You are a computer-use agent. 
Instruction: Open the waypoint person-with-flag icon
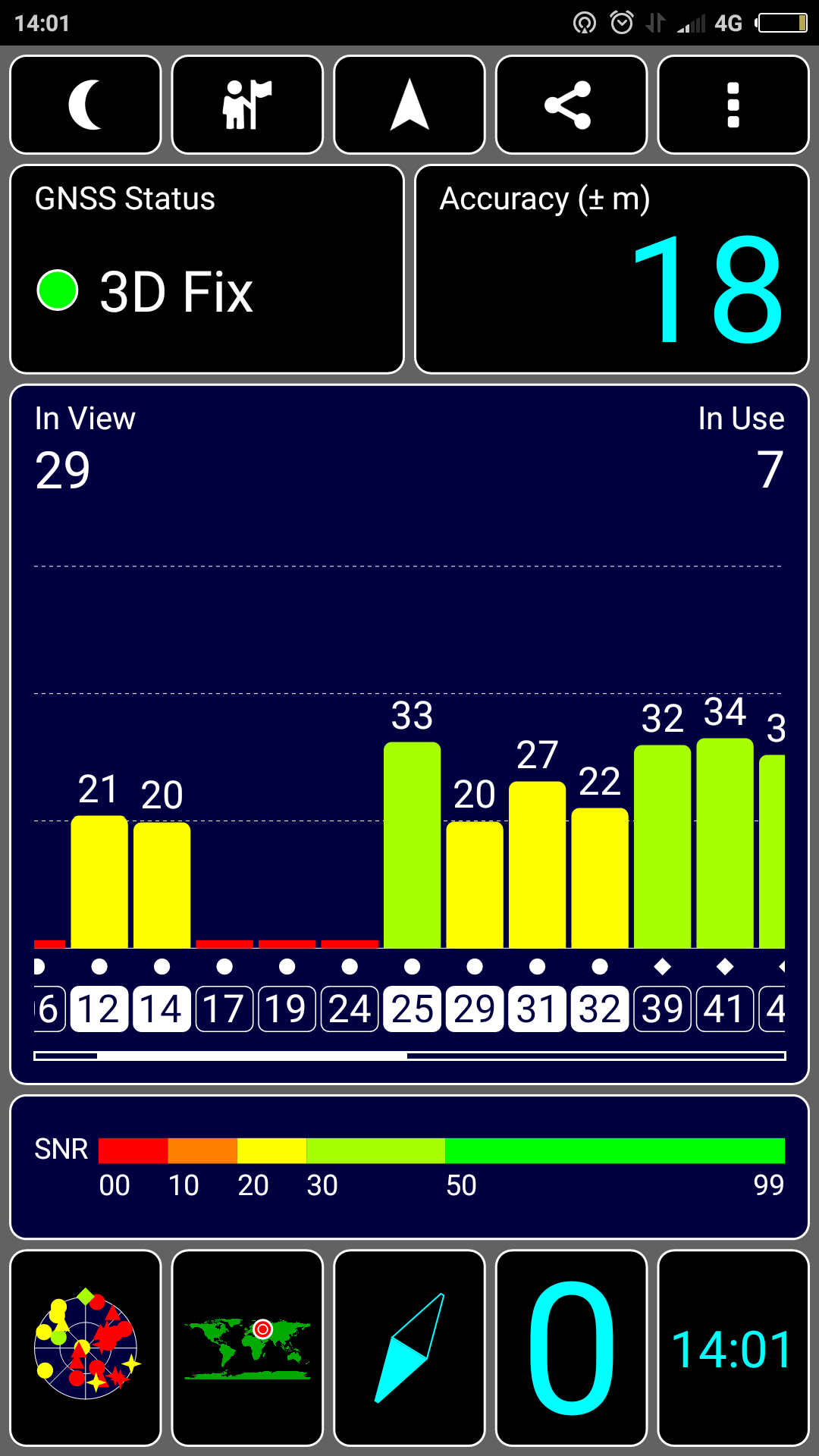247,105
